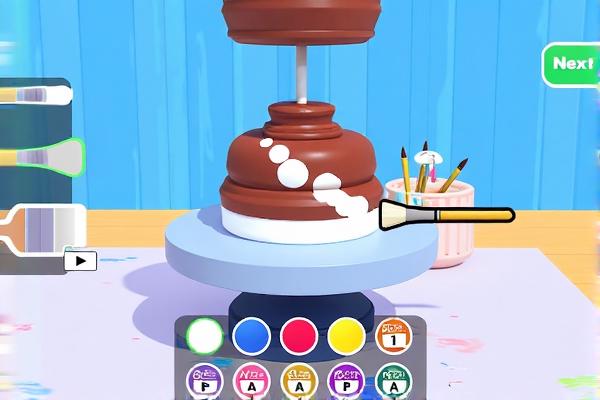Image resolution: width=600 pixels, height=400 pixels.
Task: Tap the orange locked color icon
Action: 393,335
